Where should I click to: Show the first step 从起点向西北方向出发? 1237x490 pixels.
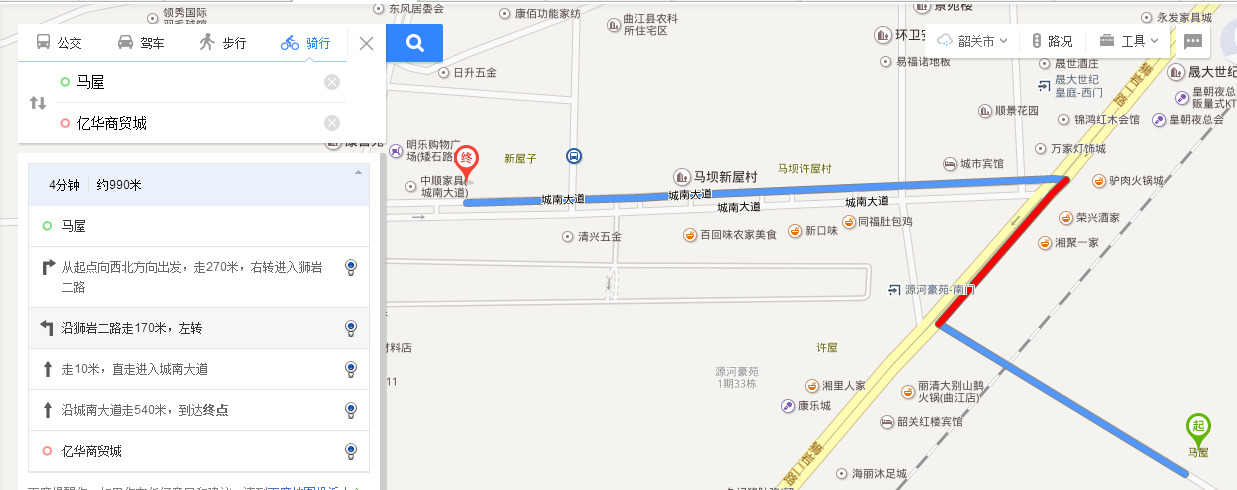[190, 277]
